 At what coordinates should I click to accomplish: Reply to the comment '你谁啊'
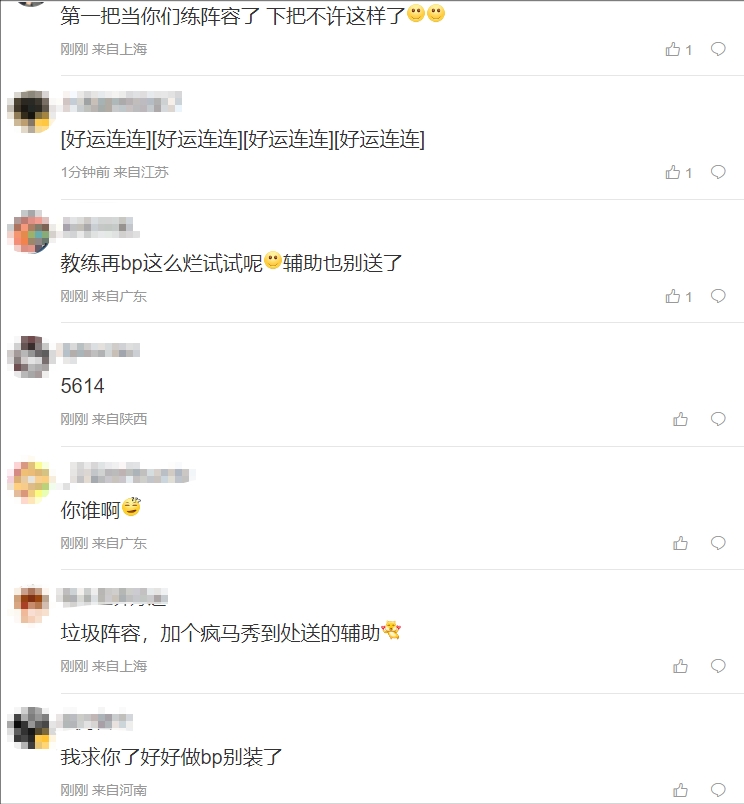(x=718, y=543)
